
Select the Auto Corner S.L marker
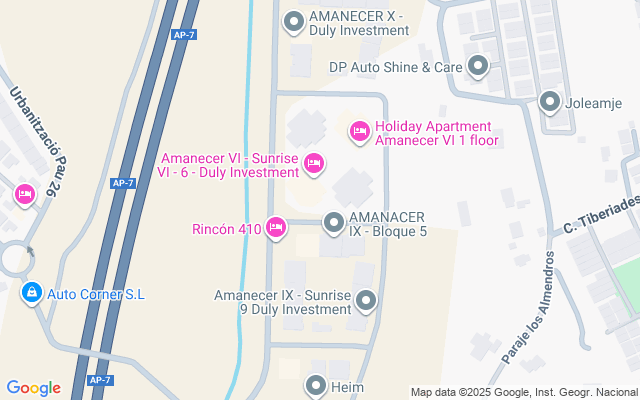tap(31, 293)
